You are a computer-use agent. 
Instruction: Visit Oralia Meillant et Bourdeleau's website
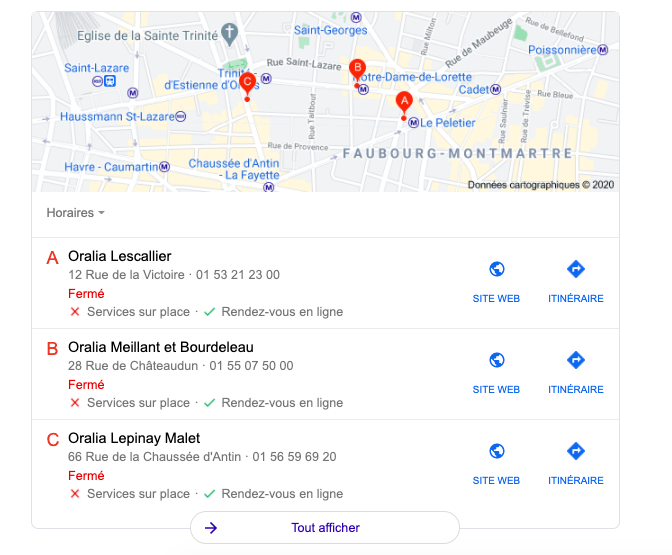coord(496,371)
